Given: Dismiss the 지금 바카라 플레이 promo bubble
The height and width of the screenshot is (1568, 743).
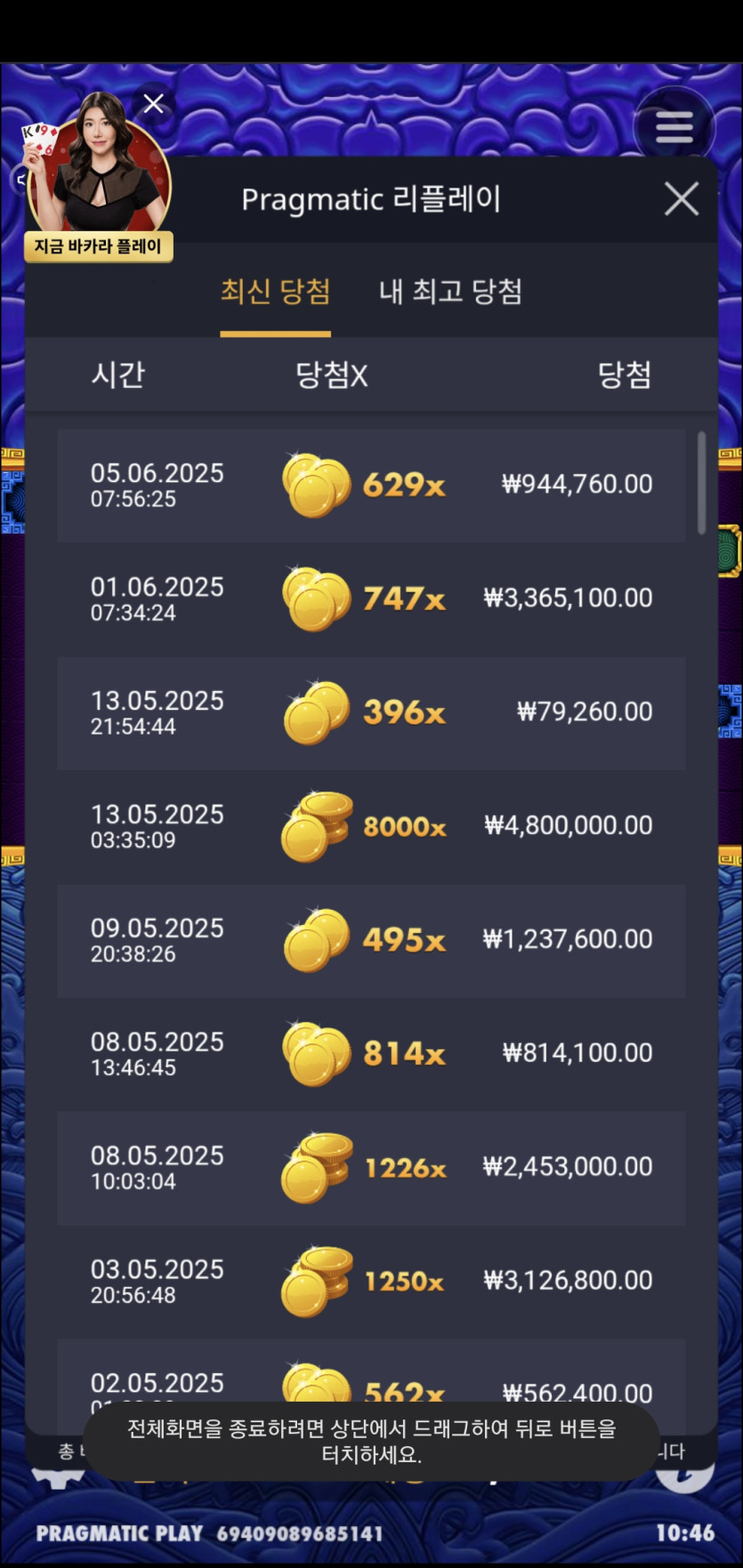Looking at the screenshot, I should (x=154, y=104).
